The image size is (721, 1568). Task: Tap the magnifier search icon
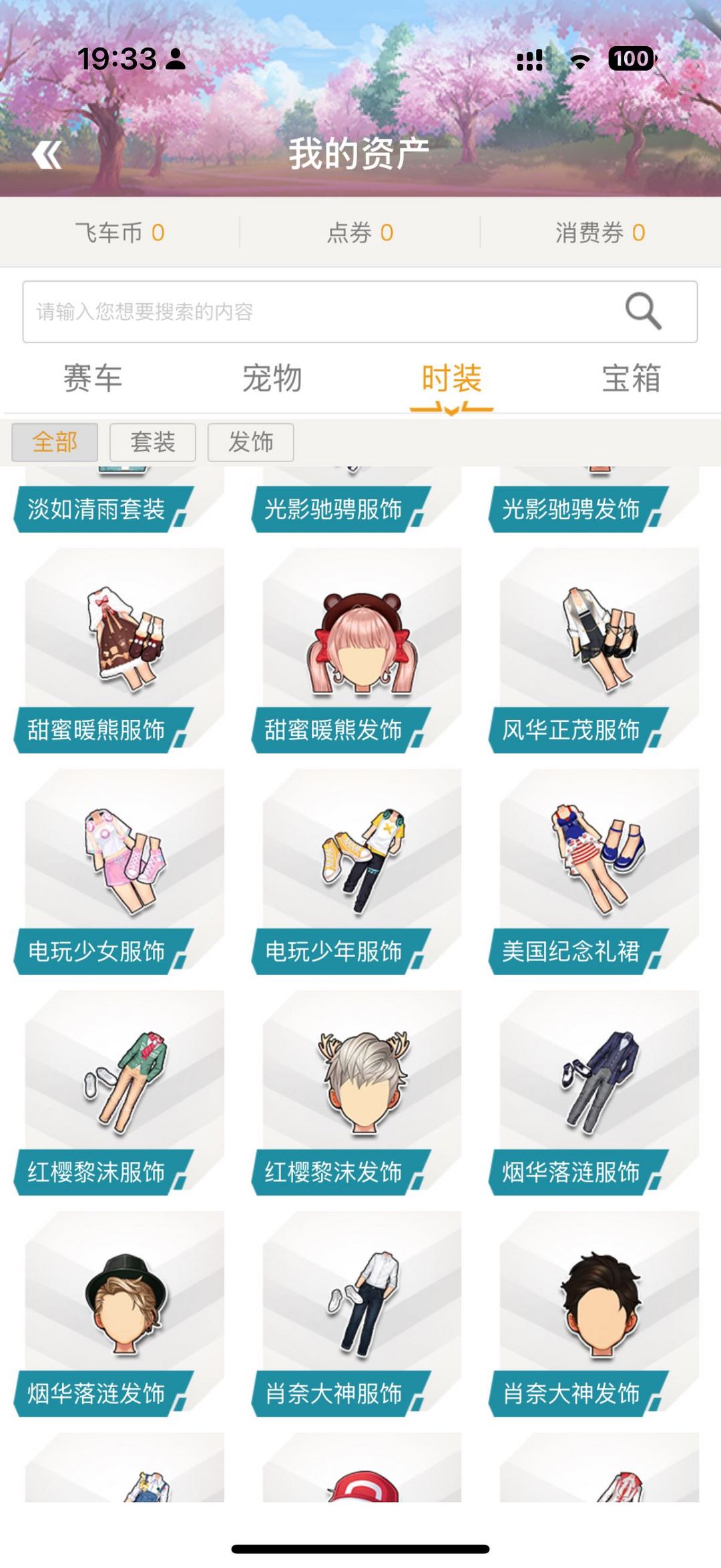[643, 311]
